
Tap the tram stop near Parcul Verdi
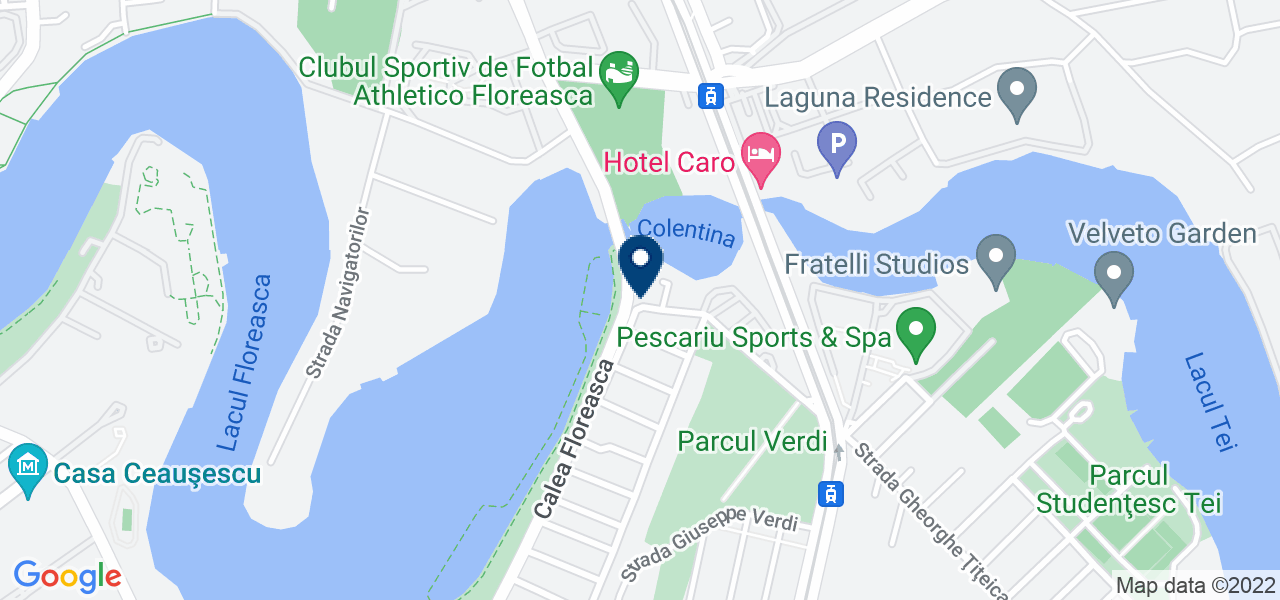[829, 493]
